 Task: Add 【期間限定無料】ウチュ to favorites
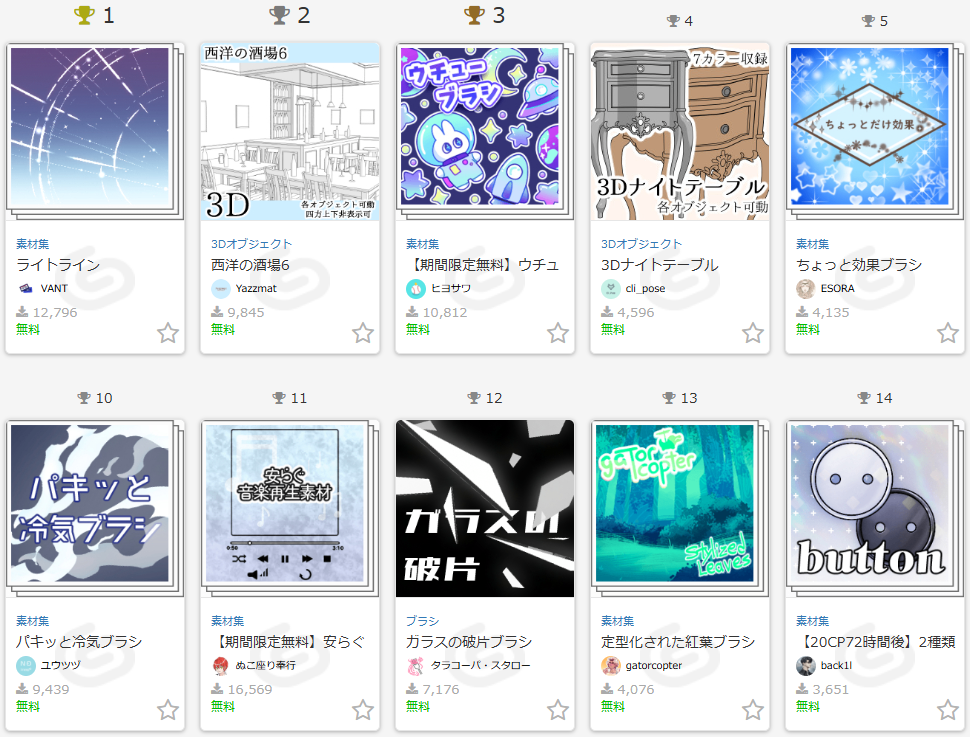click(557, 333)
